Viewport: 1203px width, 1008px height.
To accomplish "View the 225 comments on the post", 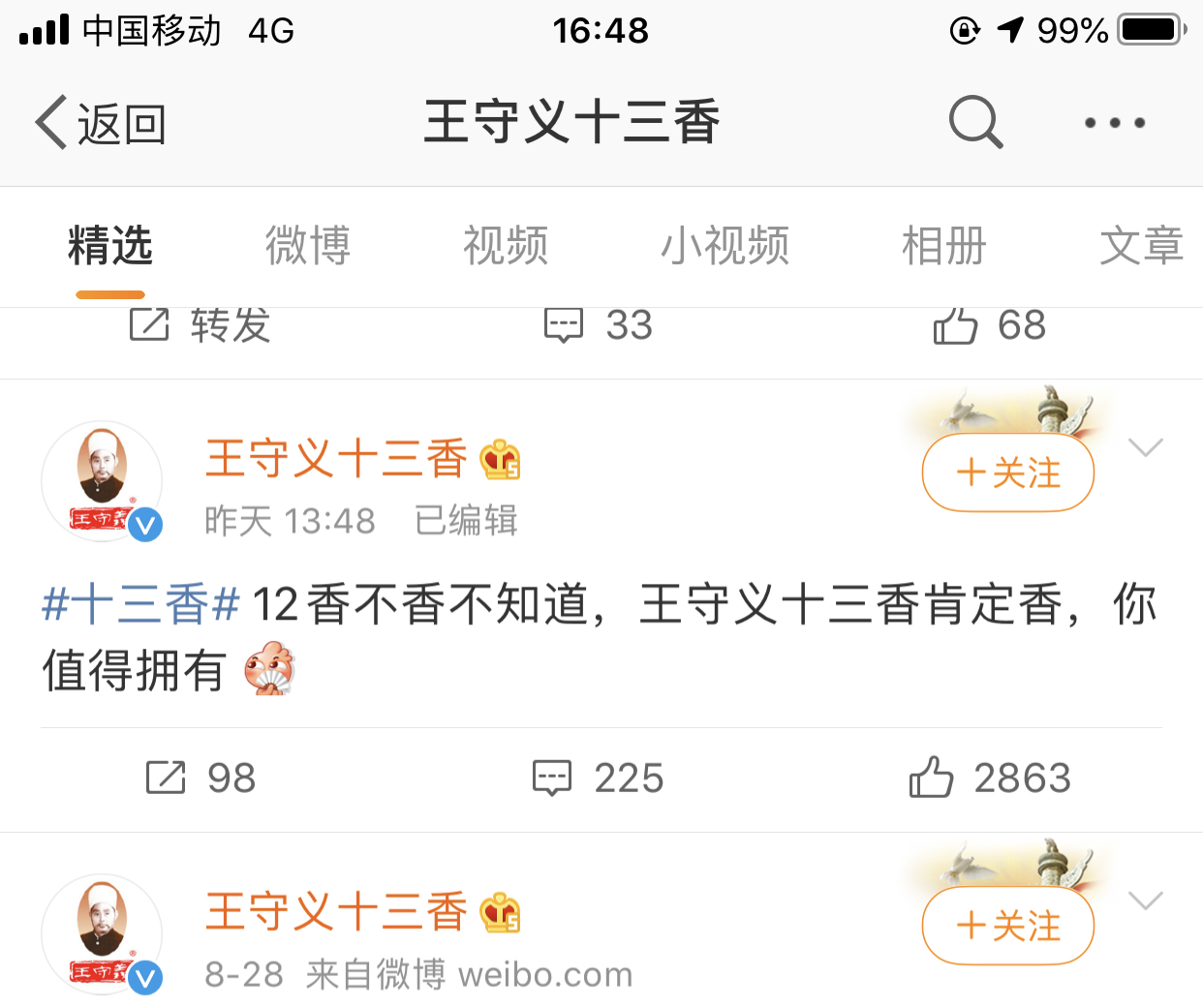I will (599, 778).
